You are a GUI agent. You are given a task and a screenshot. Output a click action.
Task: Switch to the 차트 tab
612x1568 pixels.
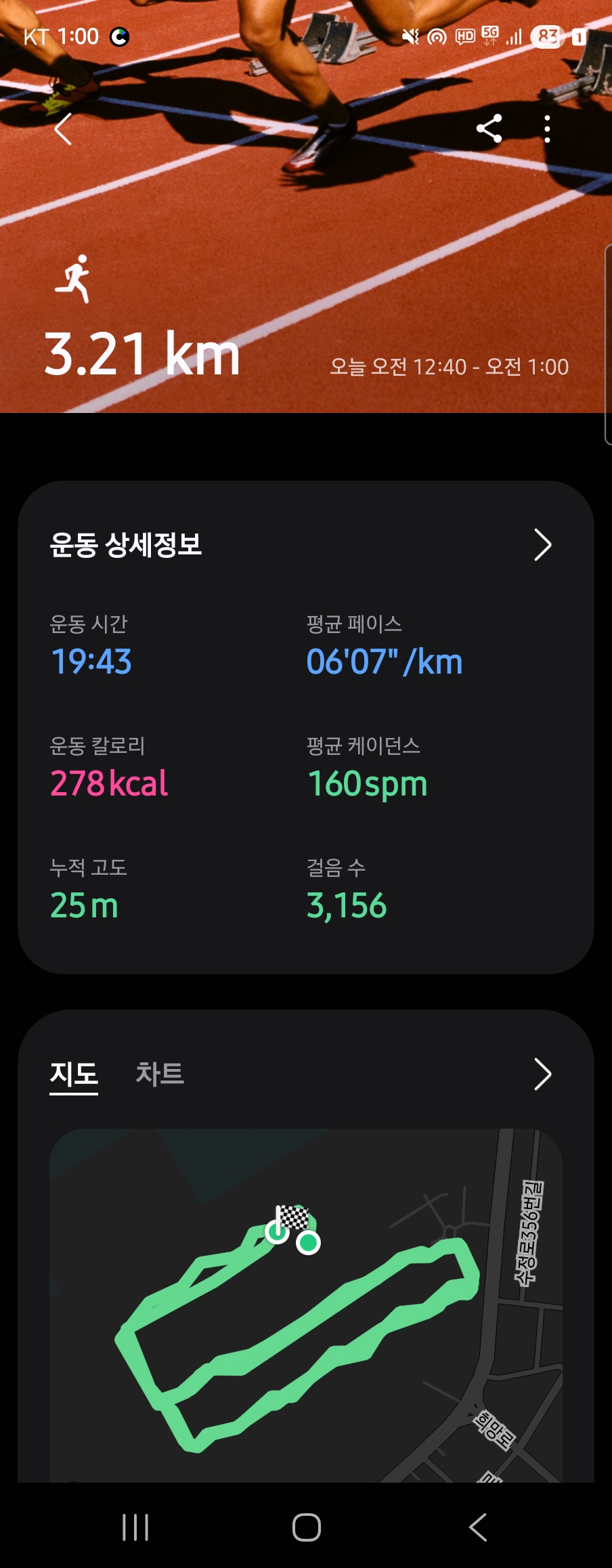tap(160, 1074)
